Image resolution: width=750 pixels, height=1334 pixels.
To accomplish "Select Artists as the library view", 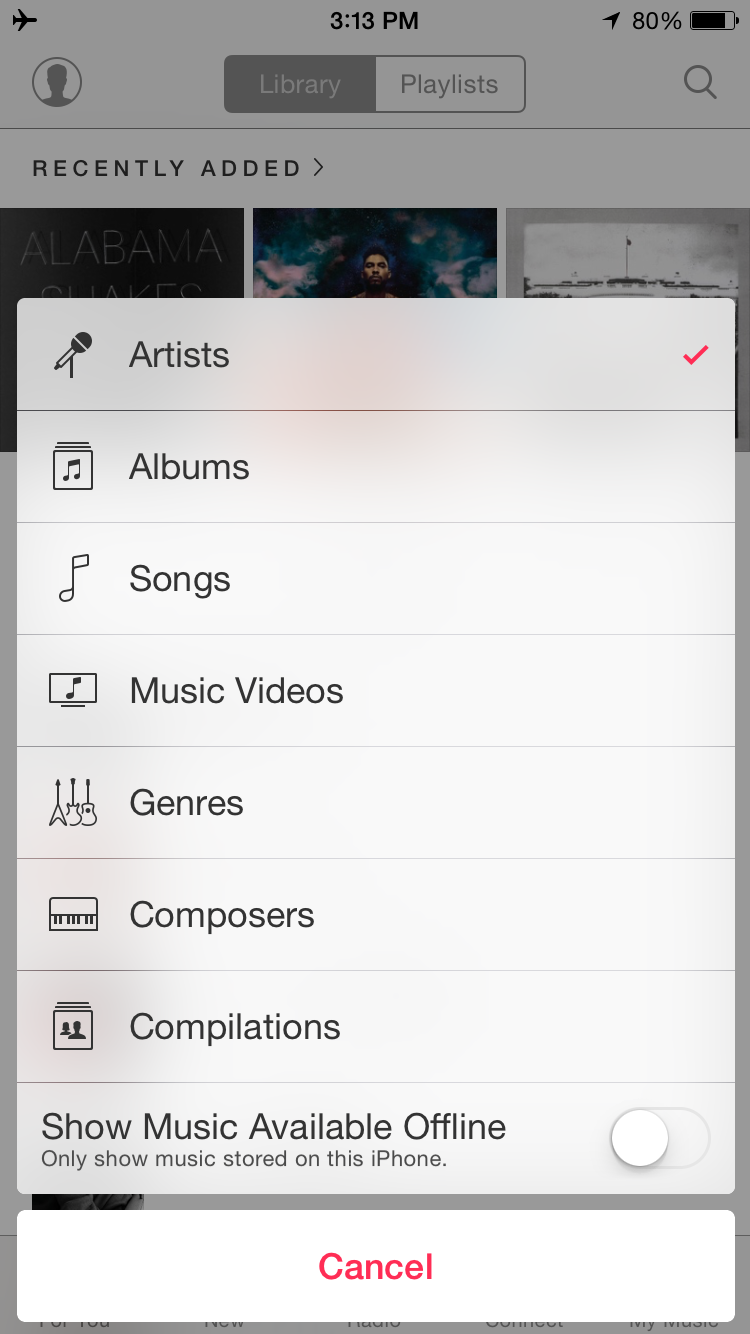I will pos(375,355).
